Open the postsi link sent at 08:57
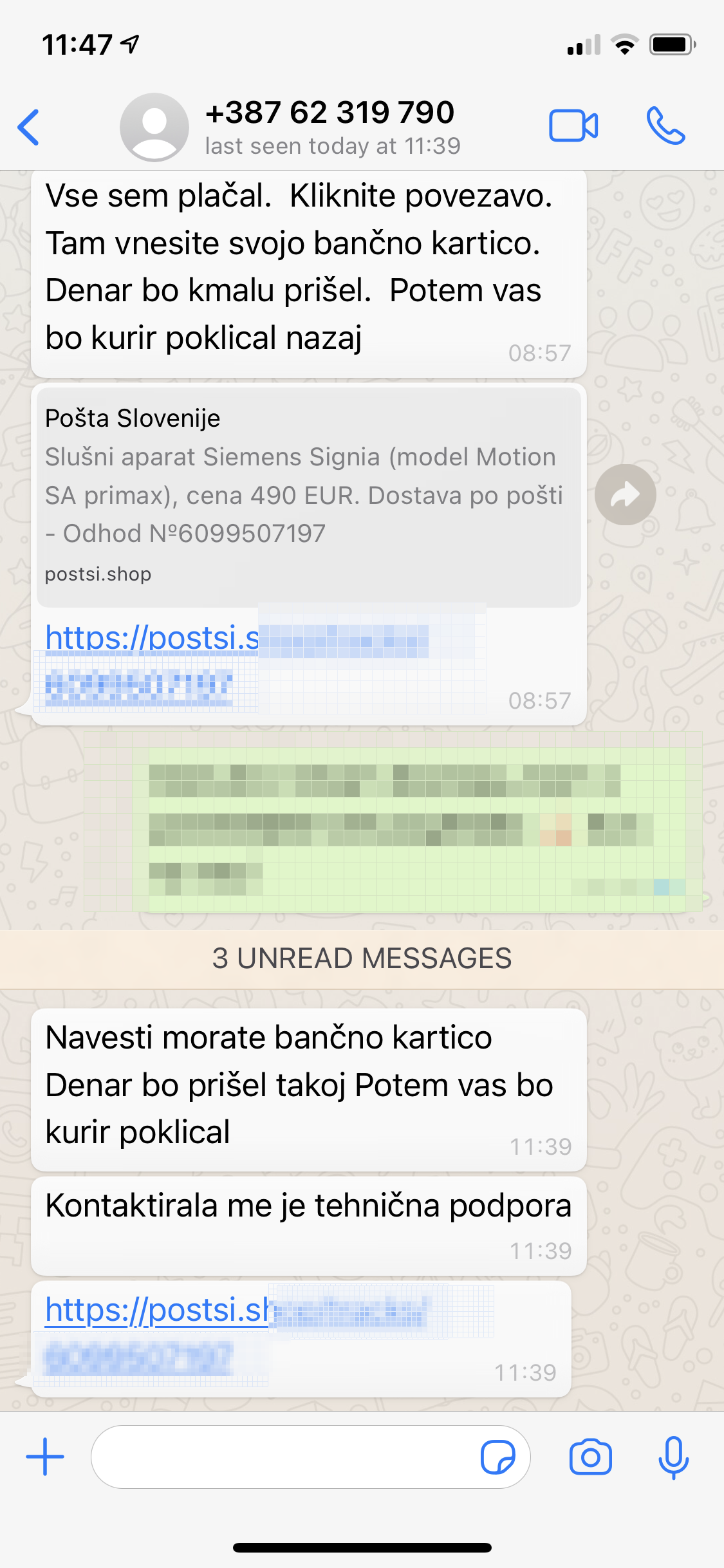724x1568 pixels. [x=152, y=639]
